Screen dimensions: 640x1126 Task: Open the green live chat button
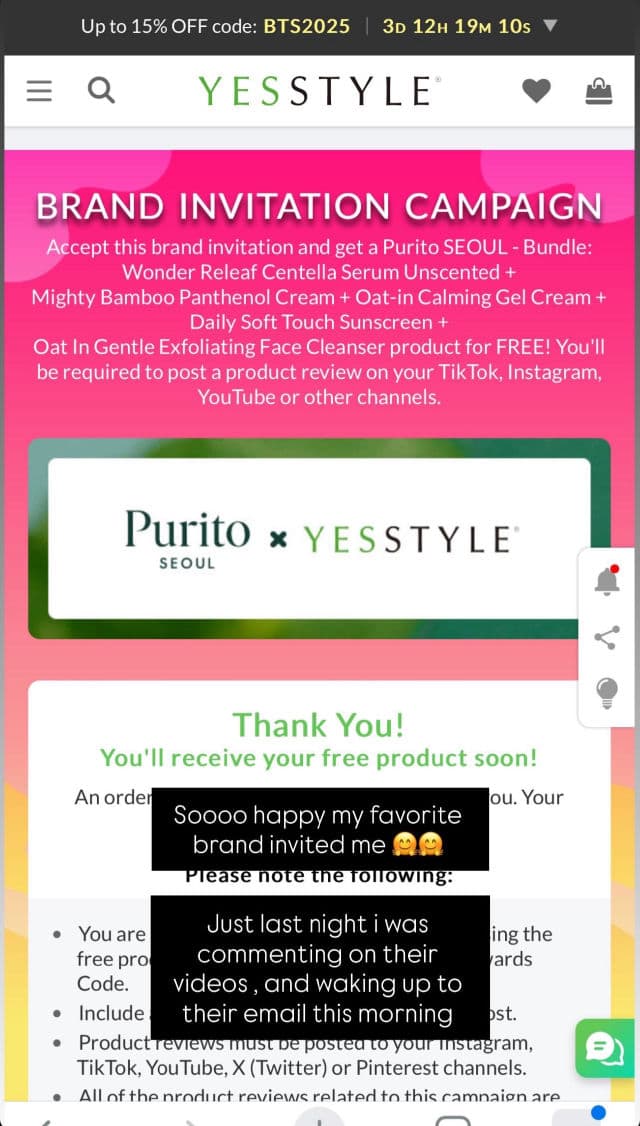(x=606, y=1047)
